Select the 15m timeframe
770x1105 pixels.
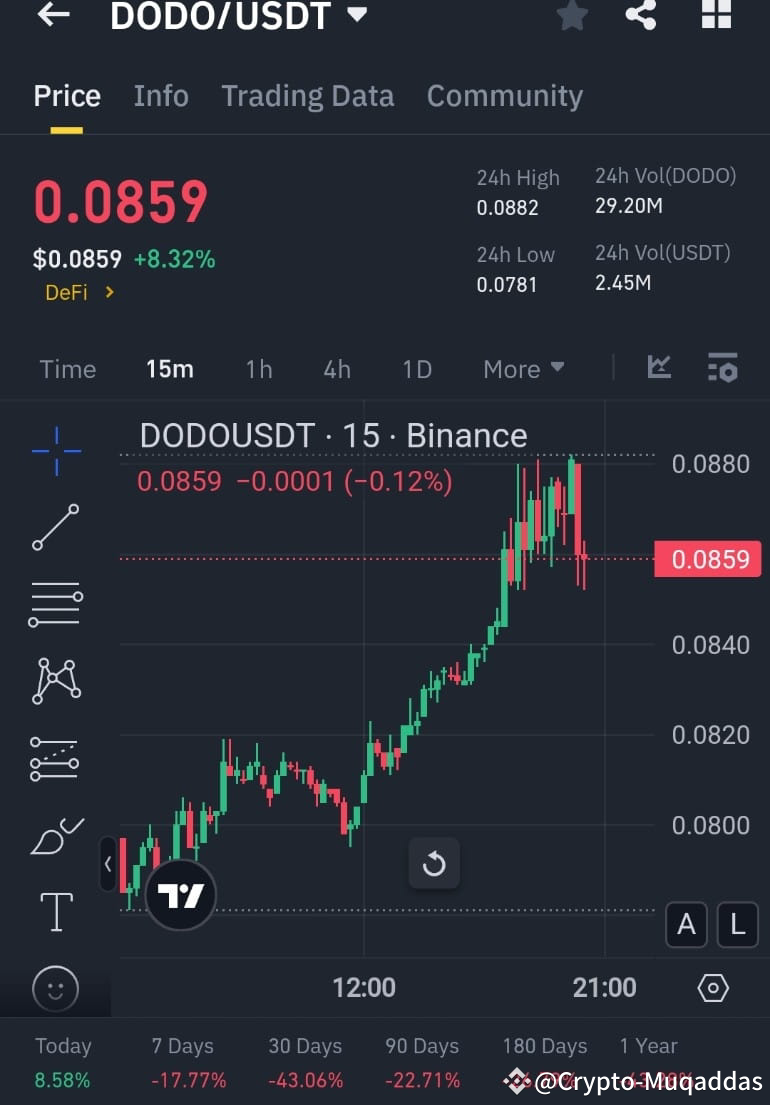pyautogui.click(x=169, y=369)
